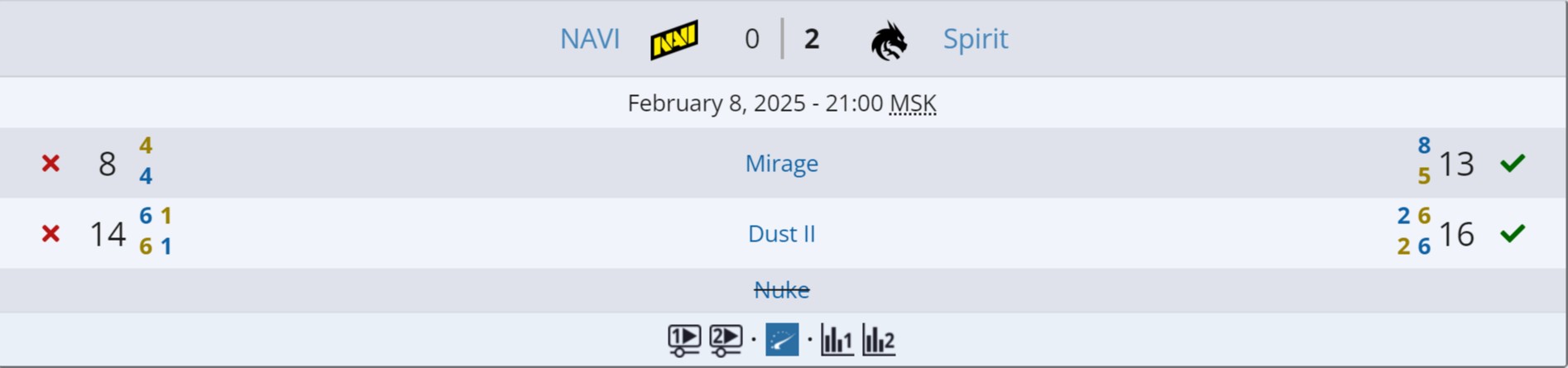Watch the game 2 VOD
The image size is (1568, 368).
(725, 340)
